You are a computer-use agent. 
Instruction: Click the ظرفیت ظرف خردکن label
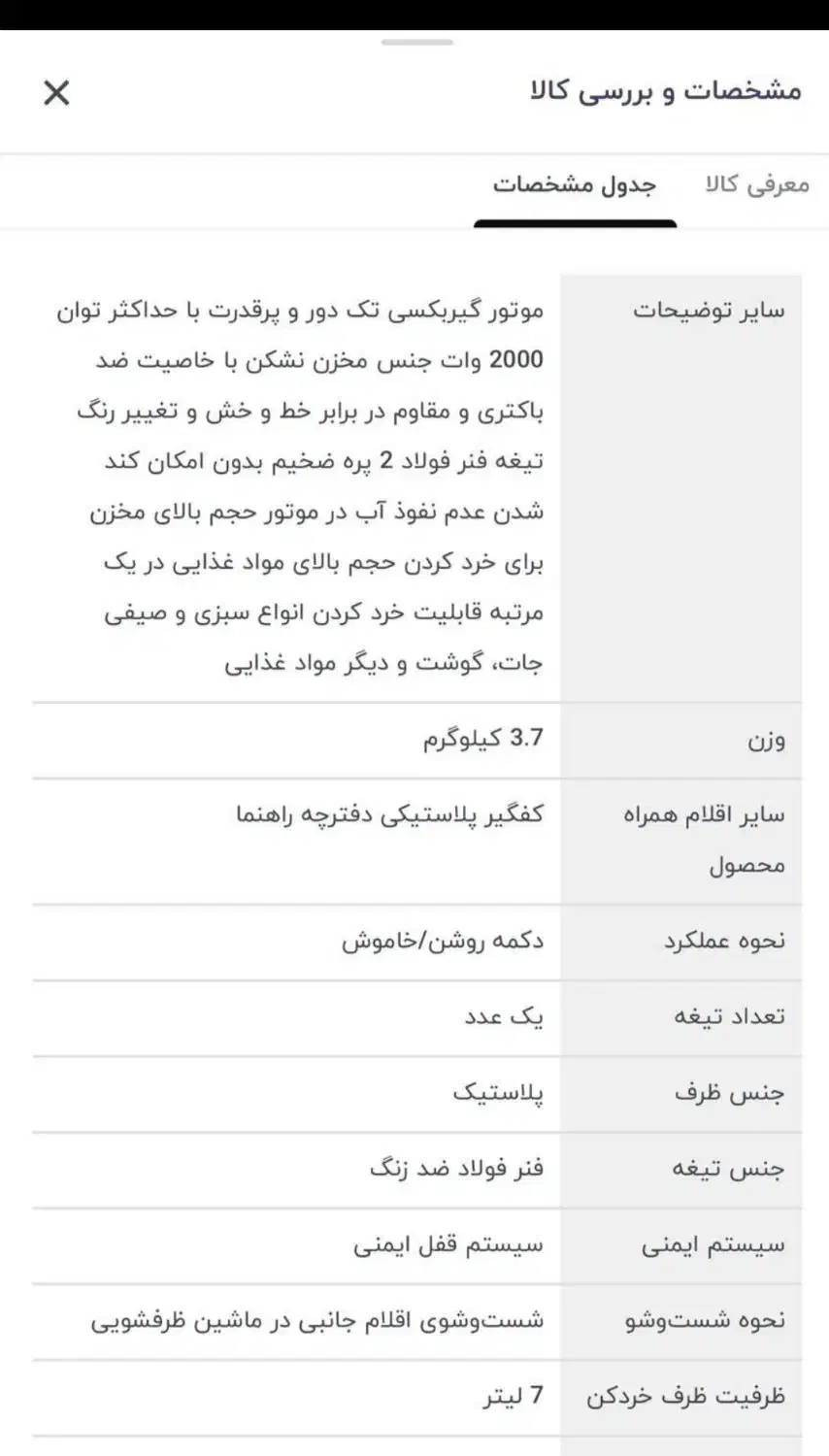(x=702, y=1397)
